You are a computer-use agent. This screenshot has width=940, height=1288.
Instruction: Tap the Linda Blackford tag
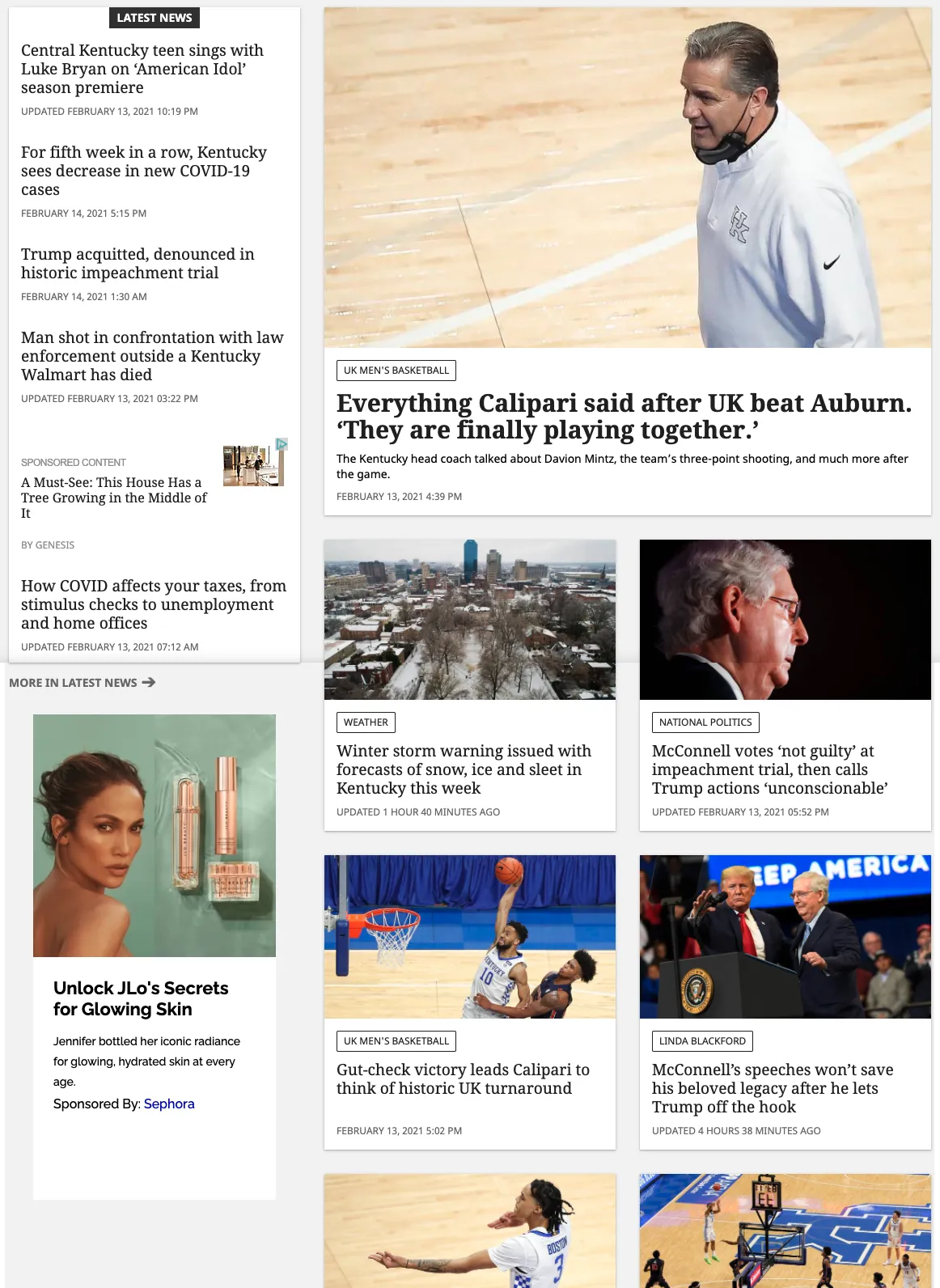(x=702, y=1041)
